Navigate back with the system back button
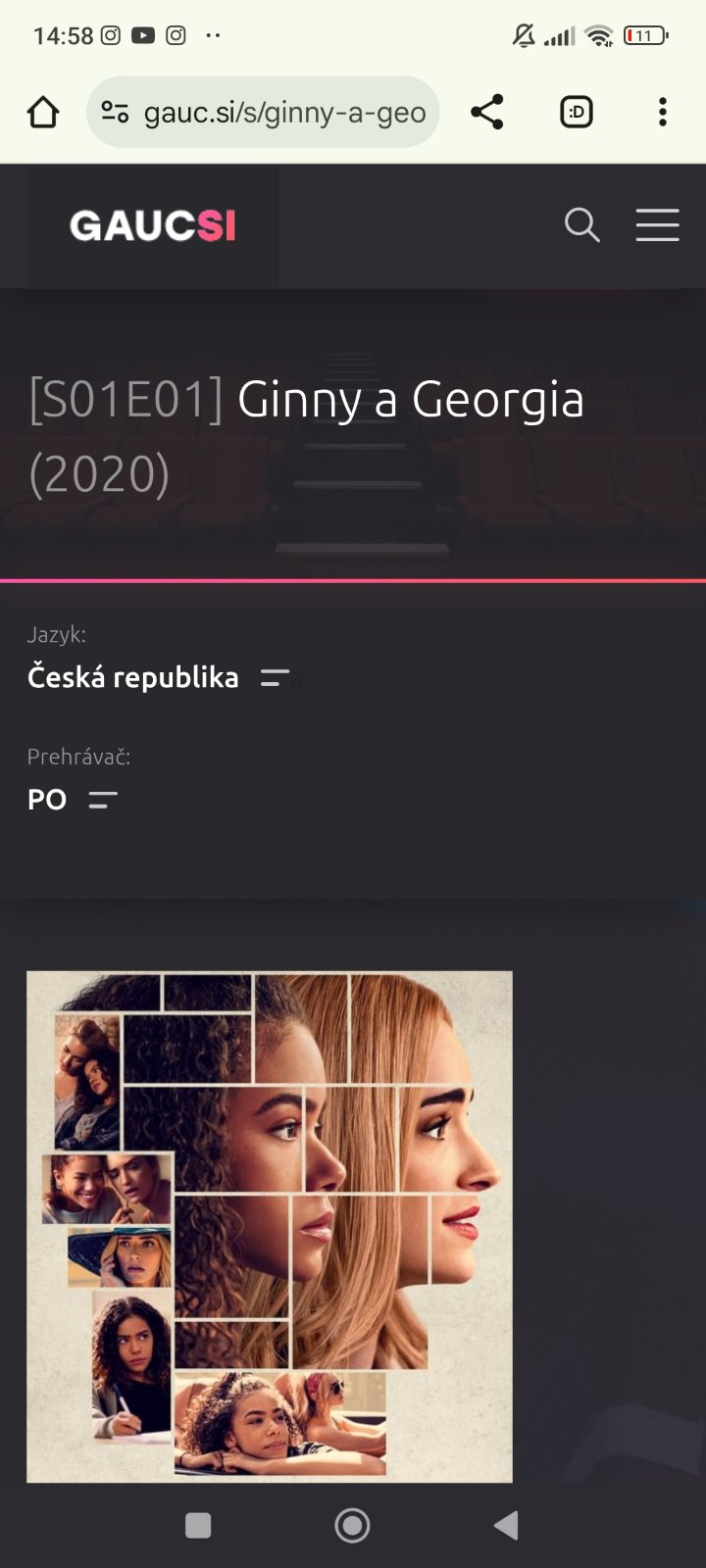This screenshot has height=1568, width=706. [x=506, y=1525]
